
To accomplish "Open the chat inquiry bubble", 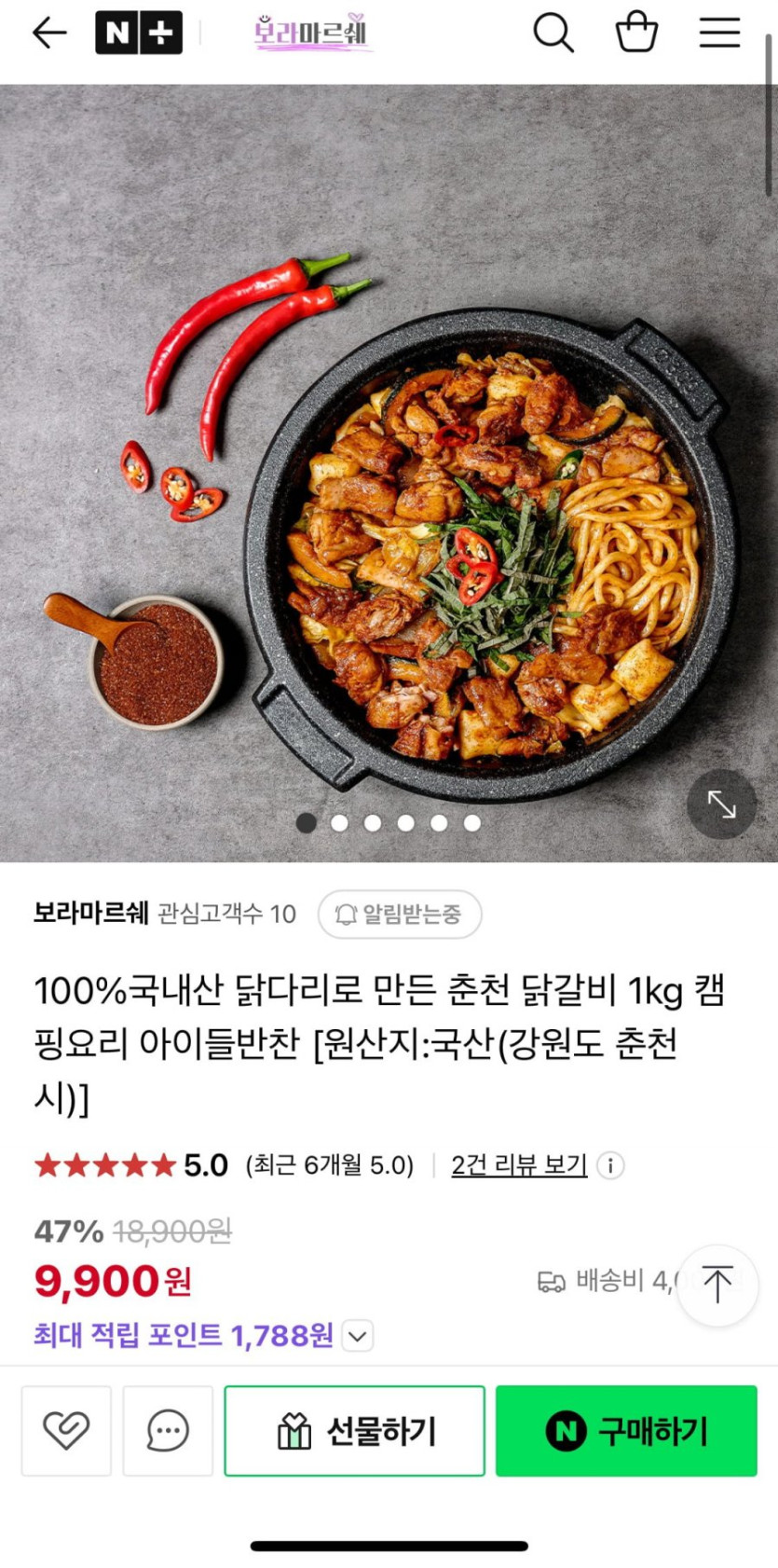I will [x=168, y=1430].
